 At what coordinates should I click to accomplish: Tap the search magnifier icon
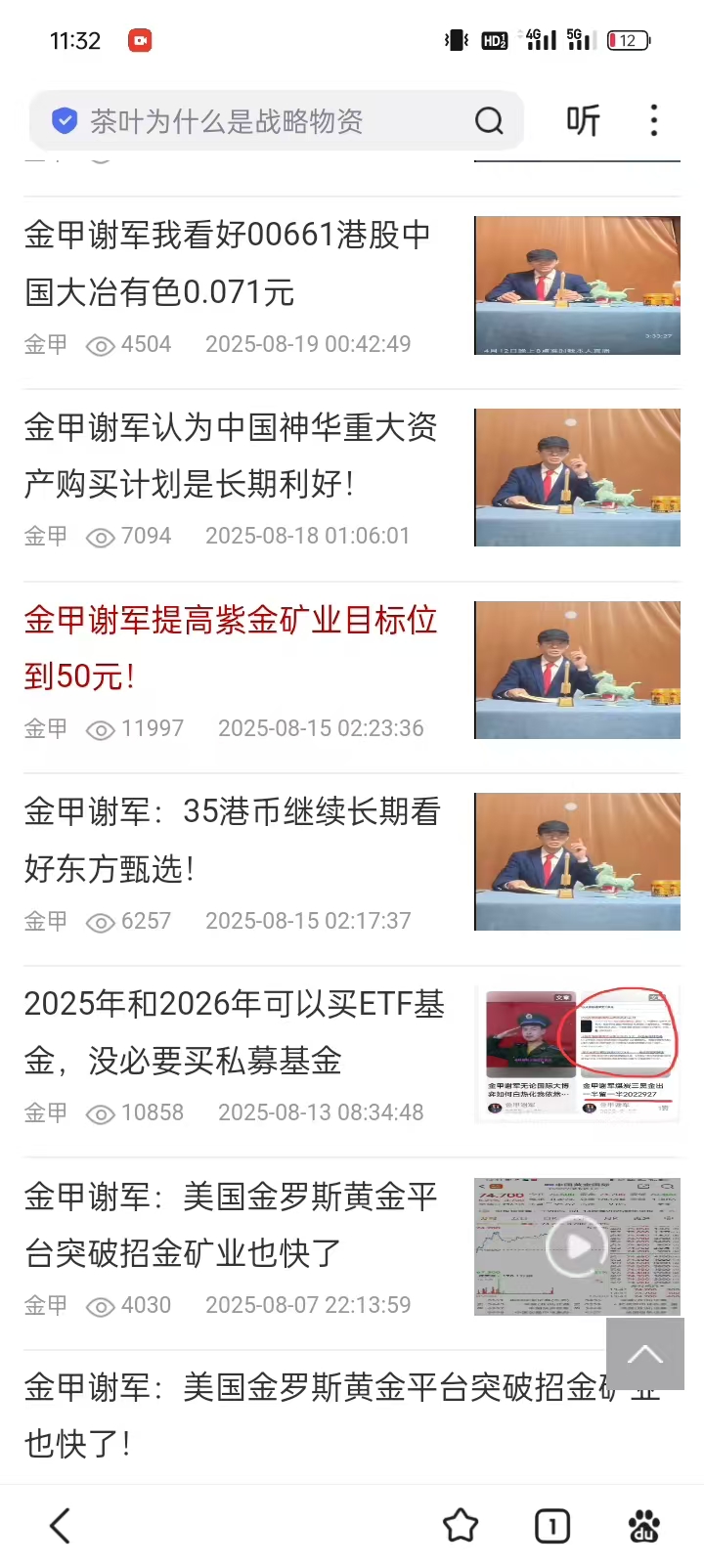(x=489, y=121)
